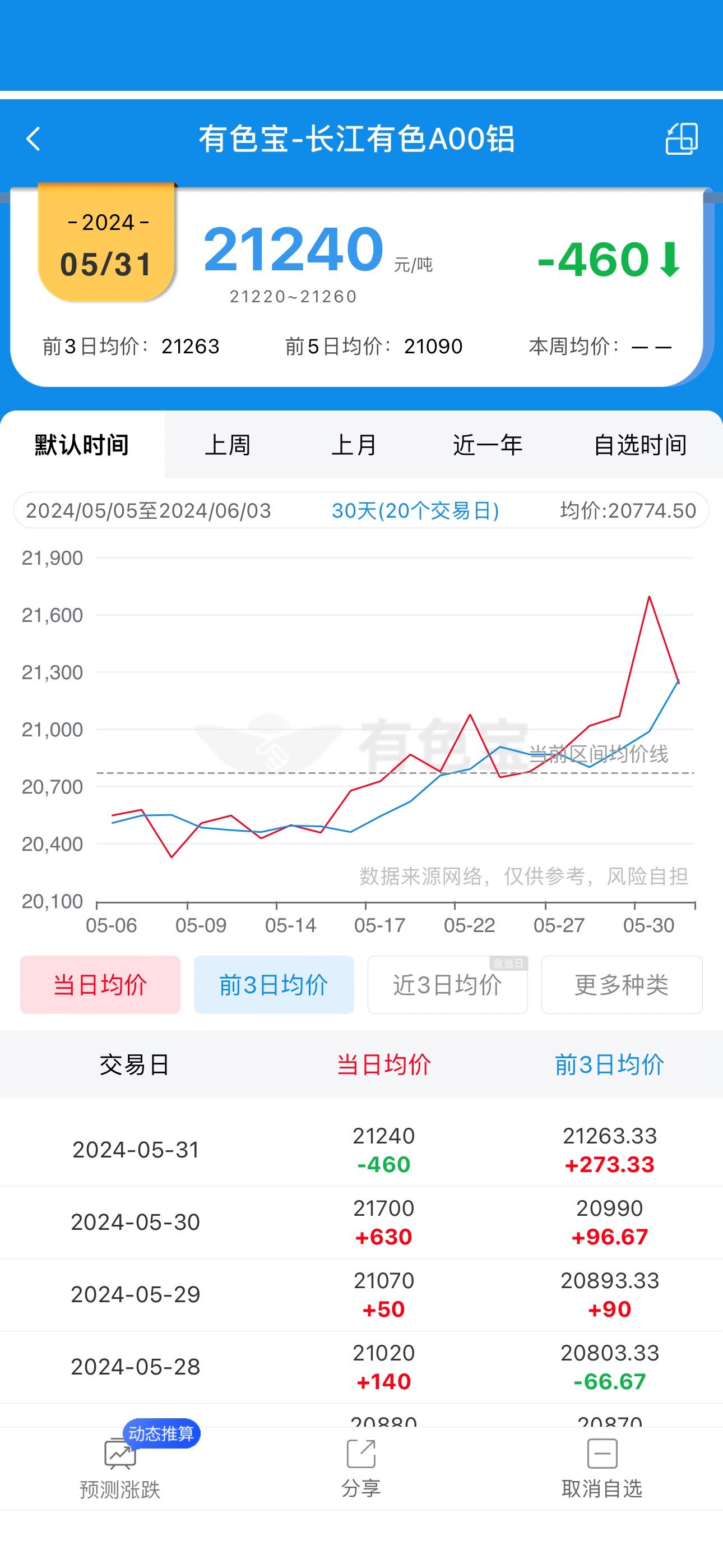Toggle the 当日均价 chart line
The height and width of the screenshot is (1568, 723).
[100, 985]
